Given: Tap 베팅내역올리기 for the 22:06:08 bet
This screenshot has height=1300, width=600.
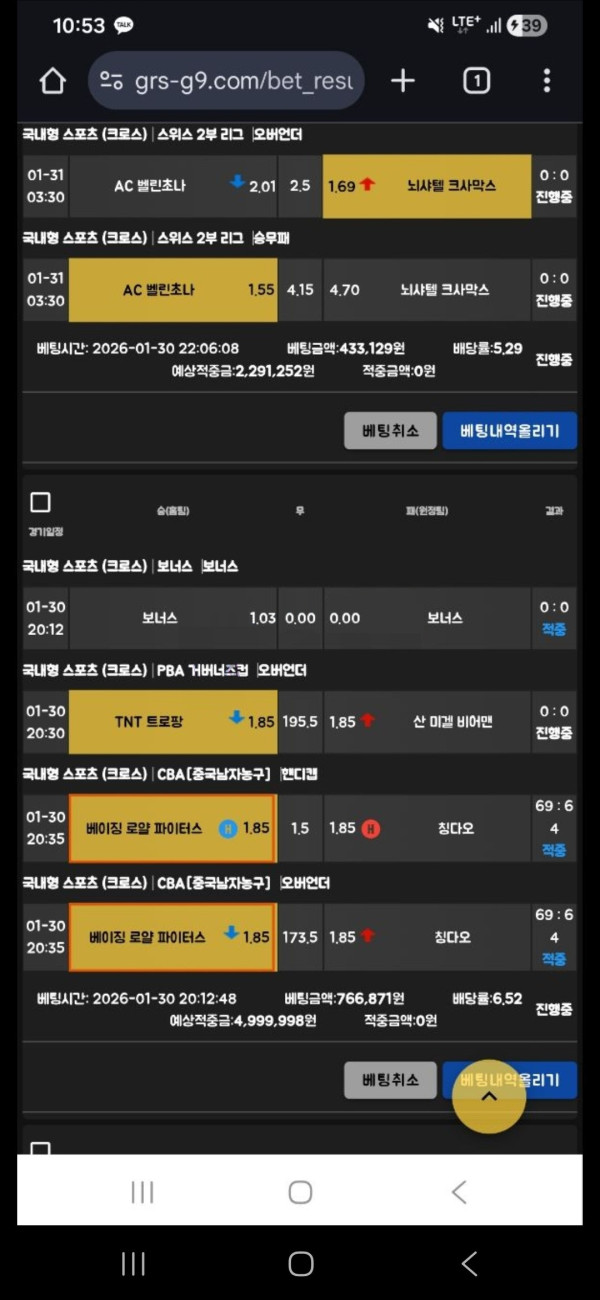Looking at the screenshot, I should click(x=509, y=431).
